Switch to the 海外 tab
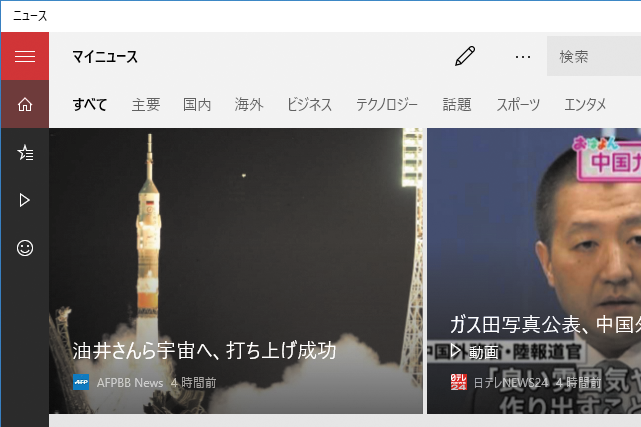The width and height of the screenshot is (641, 427). tap(249, 105)
